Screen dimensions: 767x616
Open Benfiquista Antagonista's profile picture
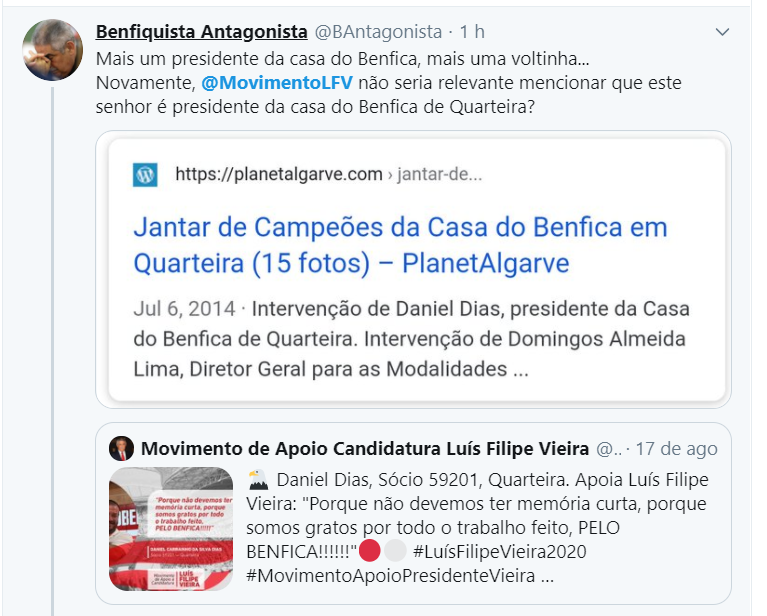(x=52, y=50)
